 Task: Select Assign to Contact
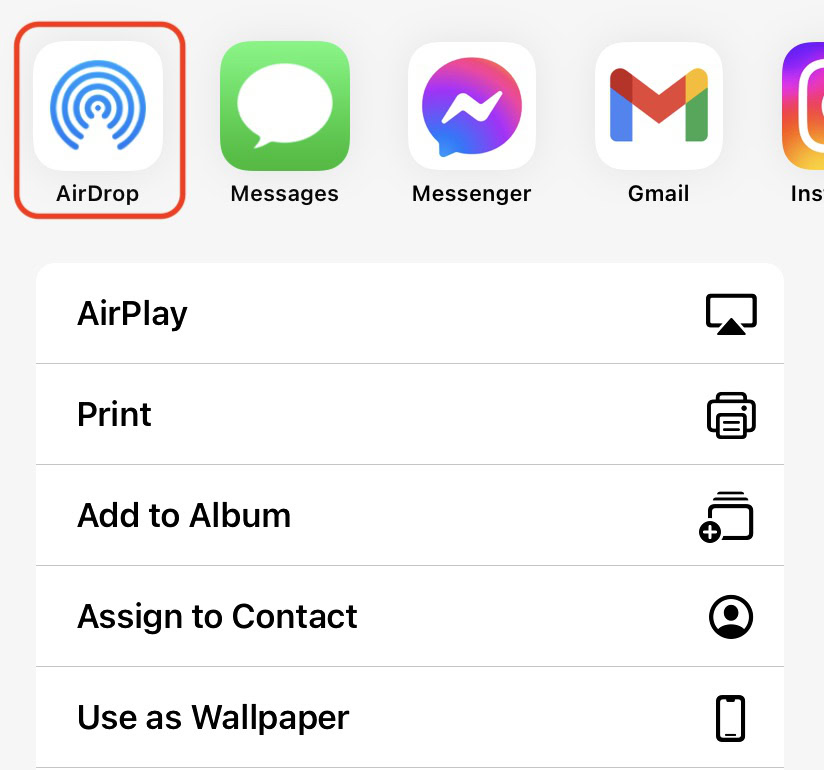[409, 616]
